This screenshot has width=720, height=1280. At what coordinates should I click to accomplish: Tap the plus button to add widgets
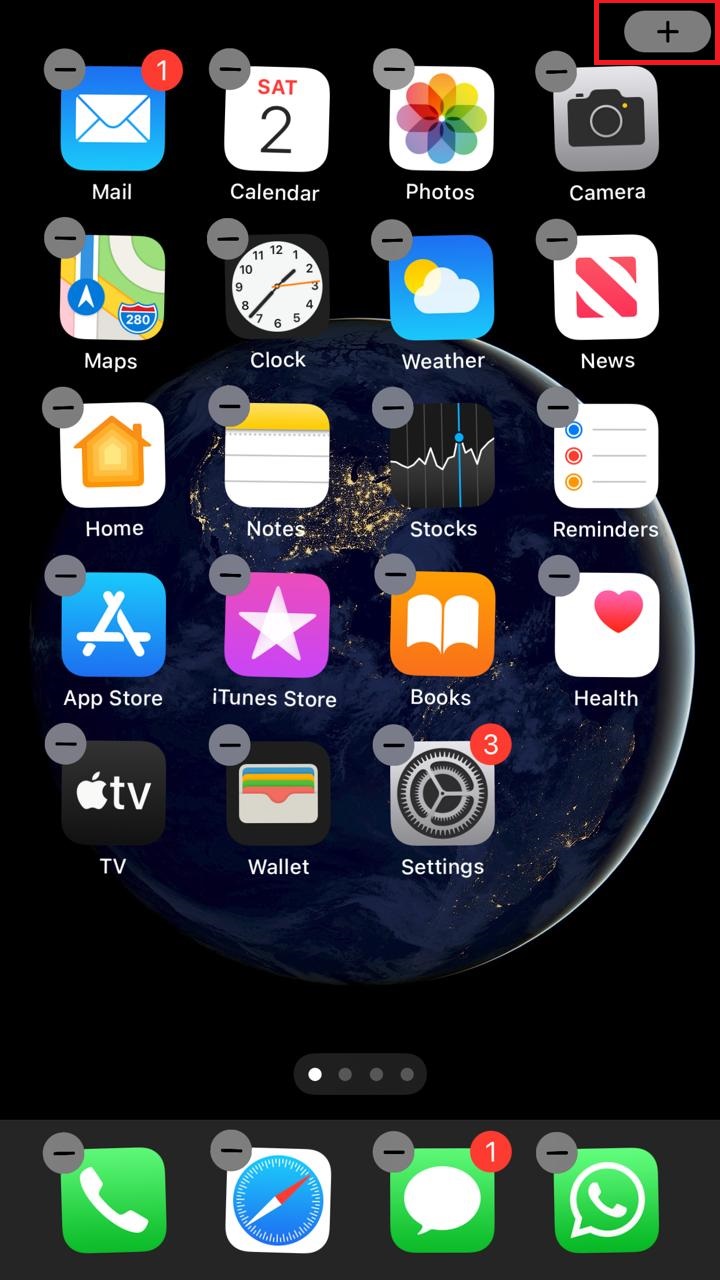pos(667,32)
